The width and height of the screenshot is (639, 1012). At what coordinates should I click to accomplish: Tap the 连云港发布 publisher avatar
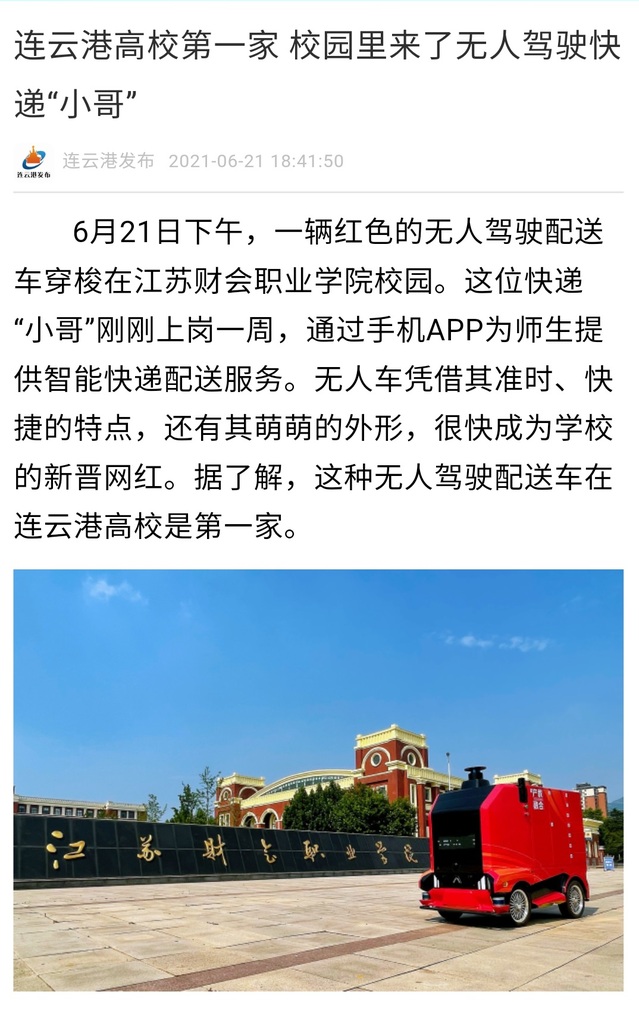tap(33, 161)
